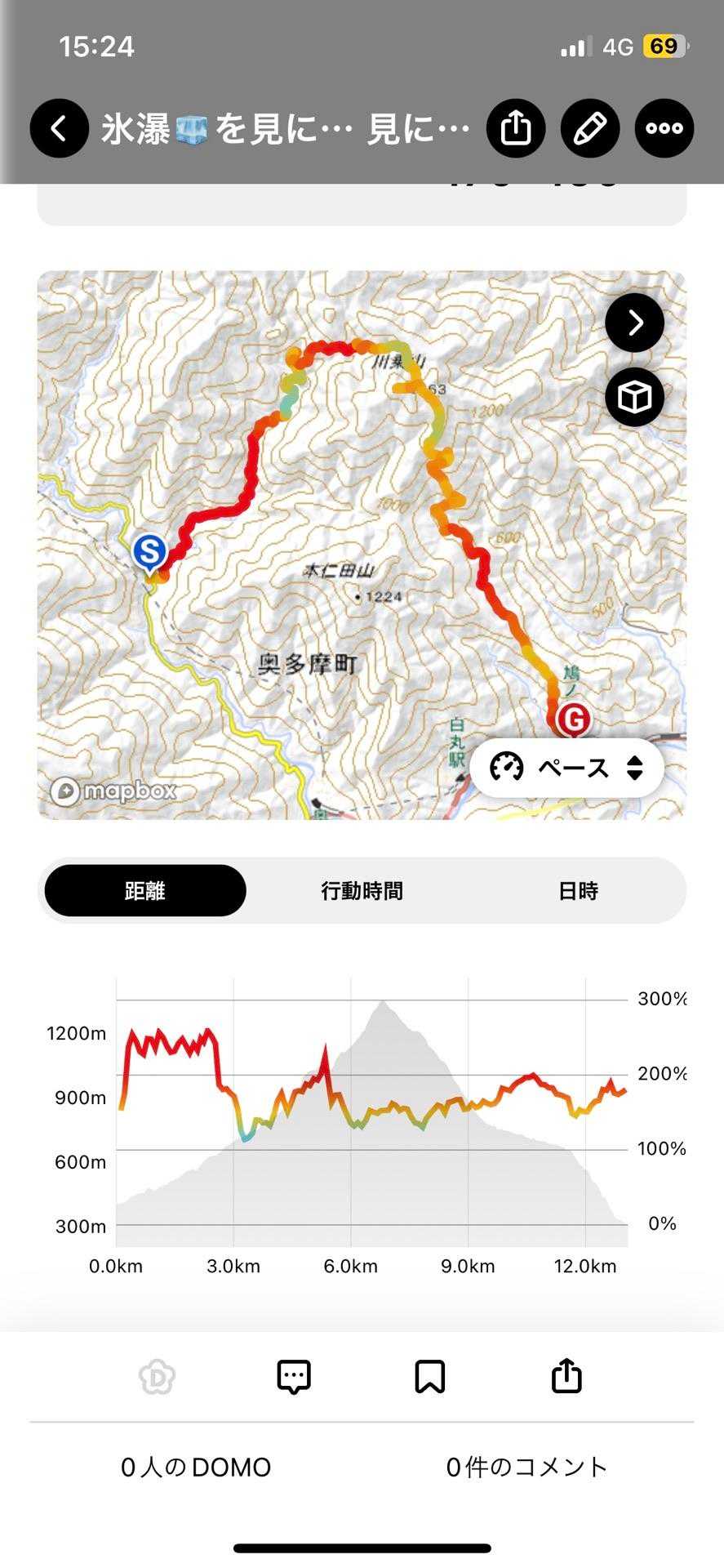Expand the map with the arrow button
The width and height of the screenshot is (724, 1568).
634,323
